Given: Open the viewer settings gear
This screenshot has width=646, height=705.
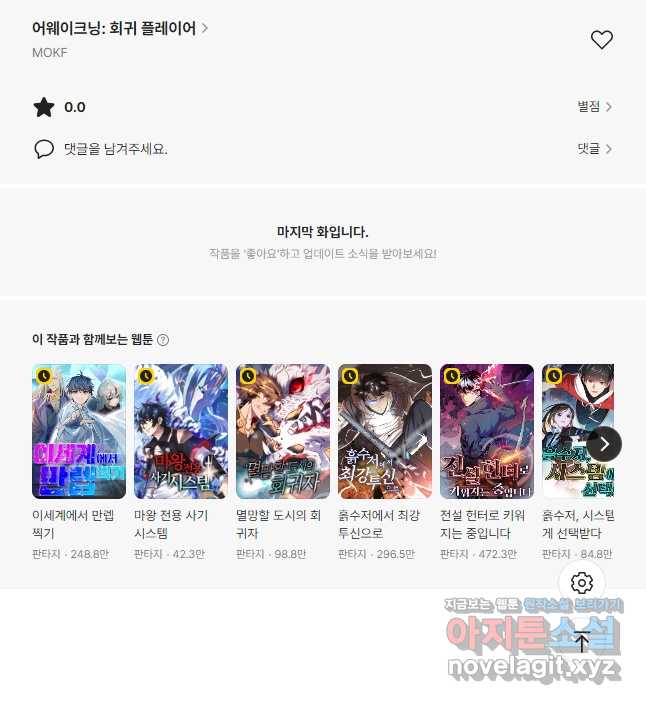Looking at the screenshot, I should click(x=582, y=583).
